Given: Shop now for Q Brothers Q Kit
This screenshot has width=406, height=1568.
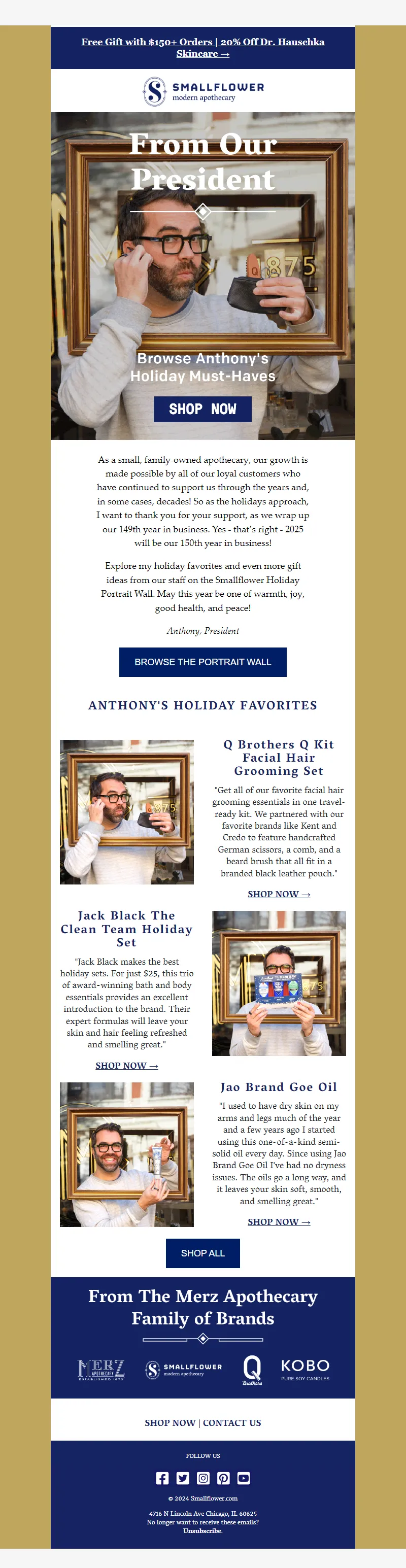Looking at the screenshot, I should coord(279,894).
